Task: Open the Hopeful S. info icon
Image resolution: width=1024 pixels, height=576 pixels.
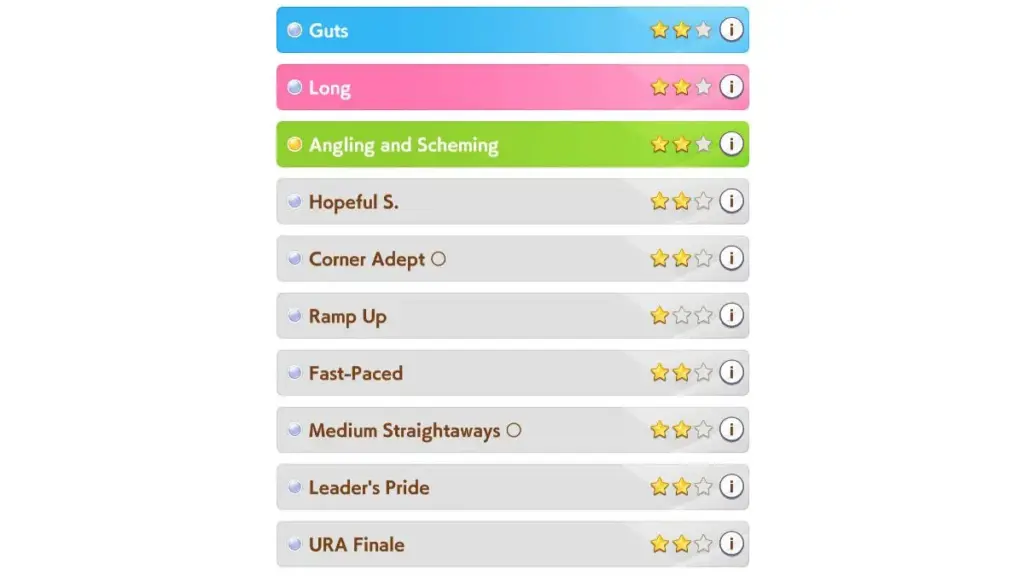Action: pos(731,201)
